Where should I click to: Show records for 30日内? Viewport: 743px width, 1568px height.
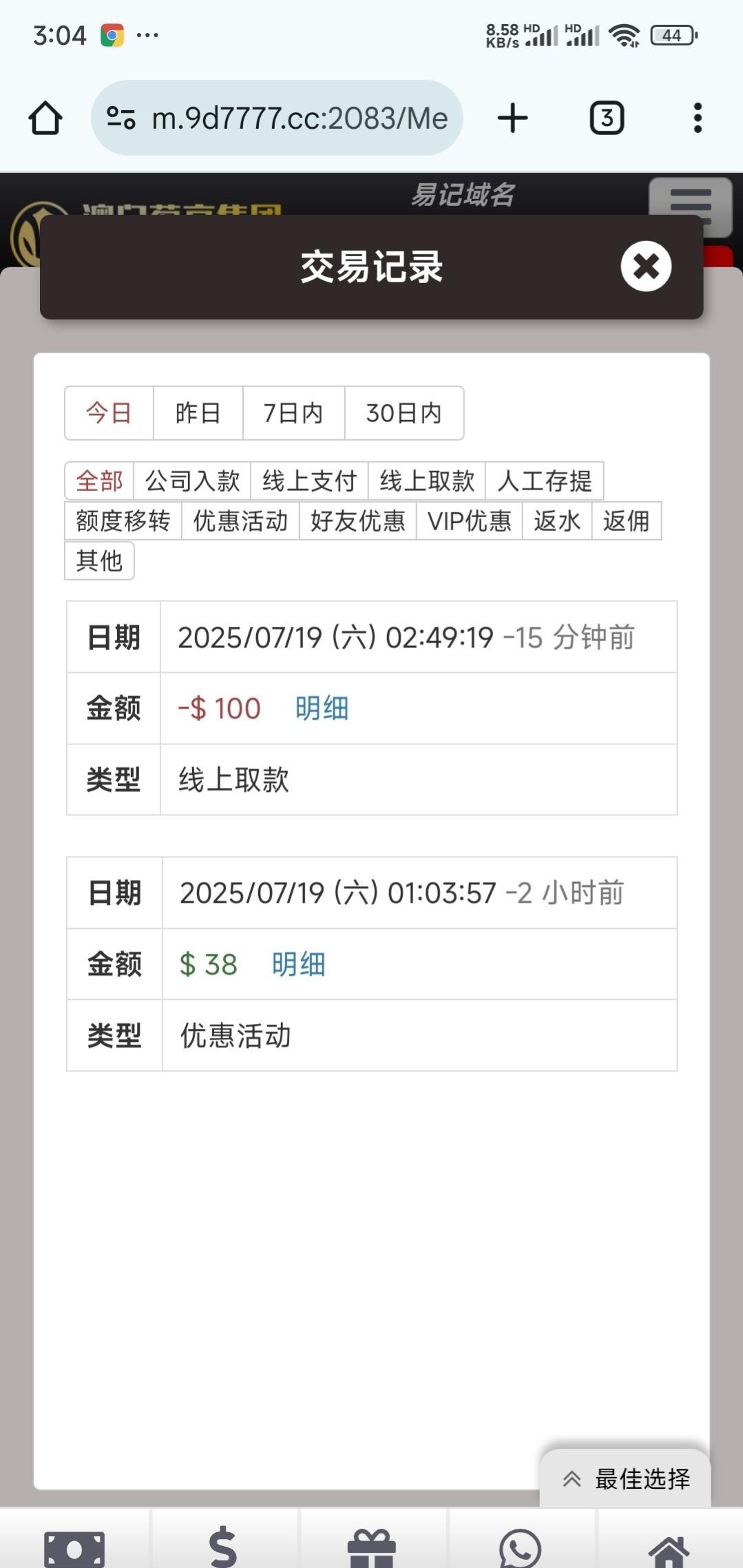[x=404, y=413]
